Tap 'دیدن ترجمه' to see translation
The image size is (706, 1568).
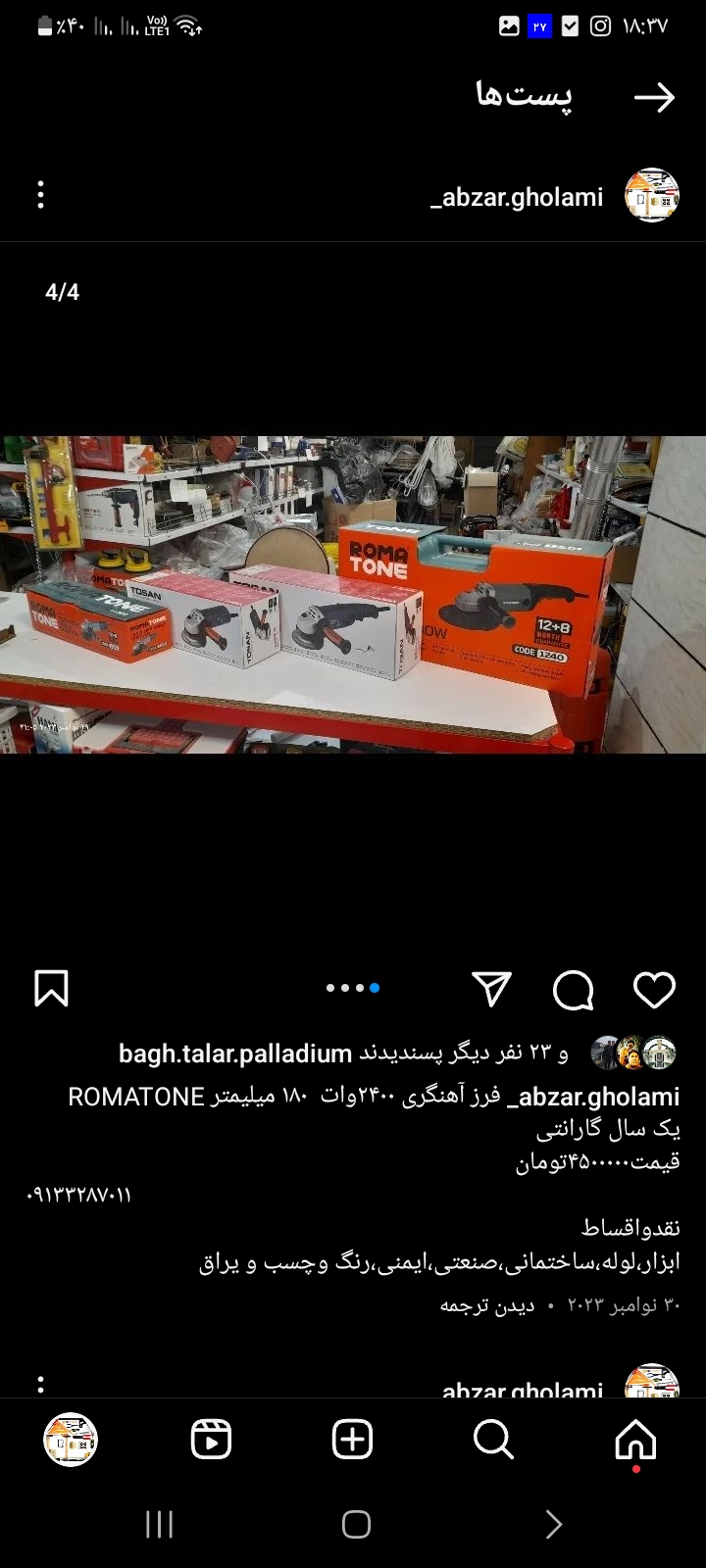tap(487, 1305)
